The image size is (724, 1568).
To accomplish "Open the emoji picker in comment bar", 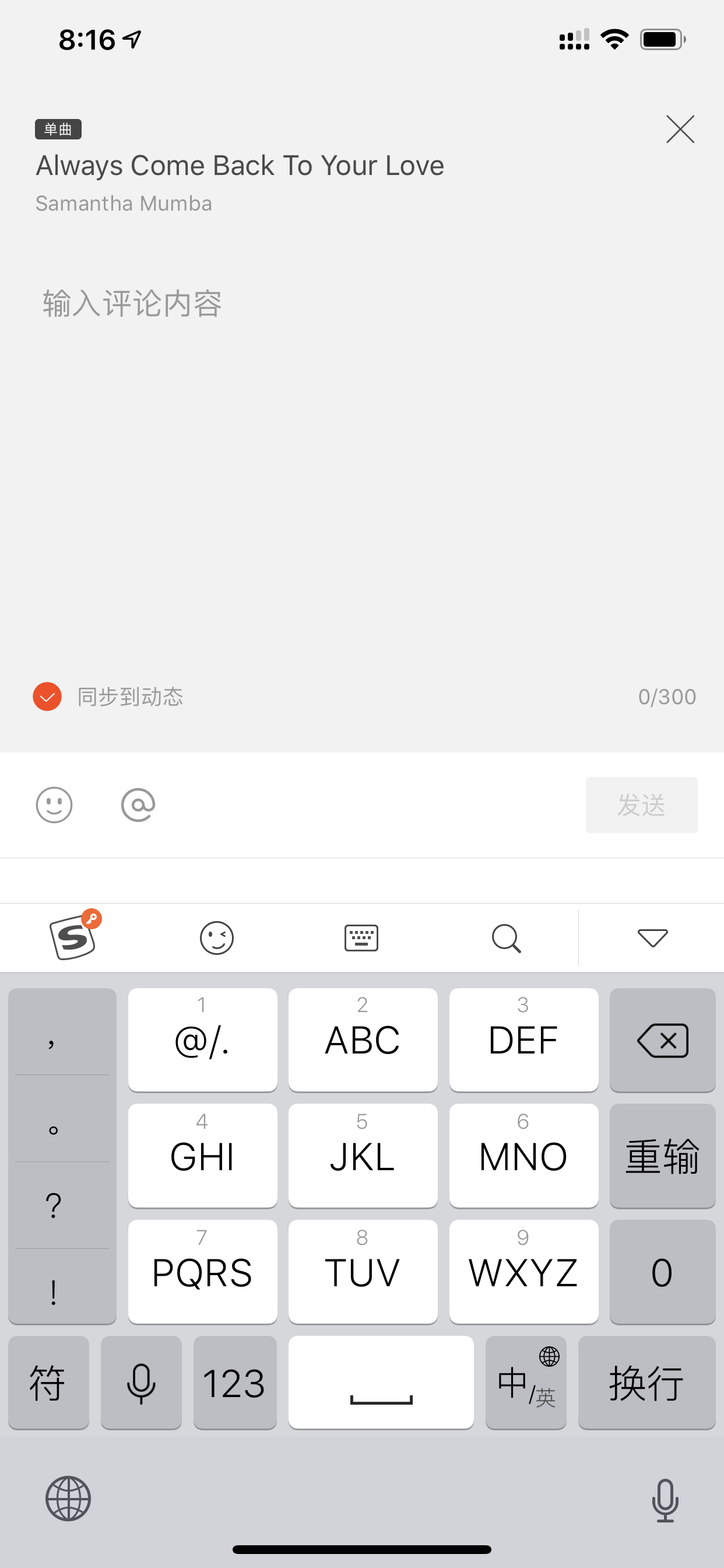I will pyautogui.click(x=54, y=804).
